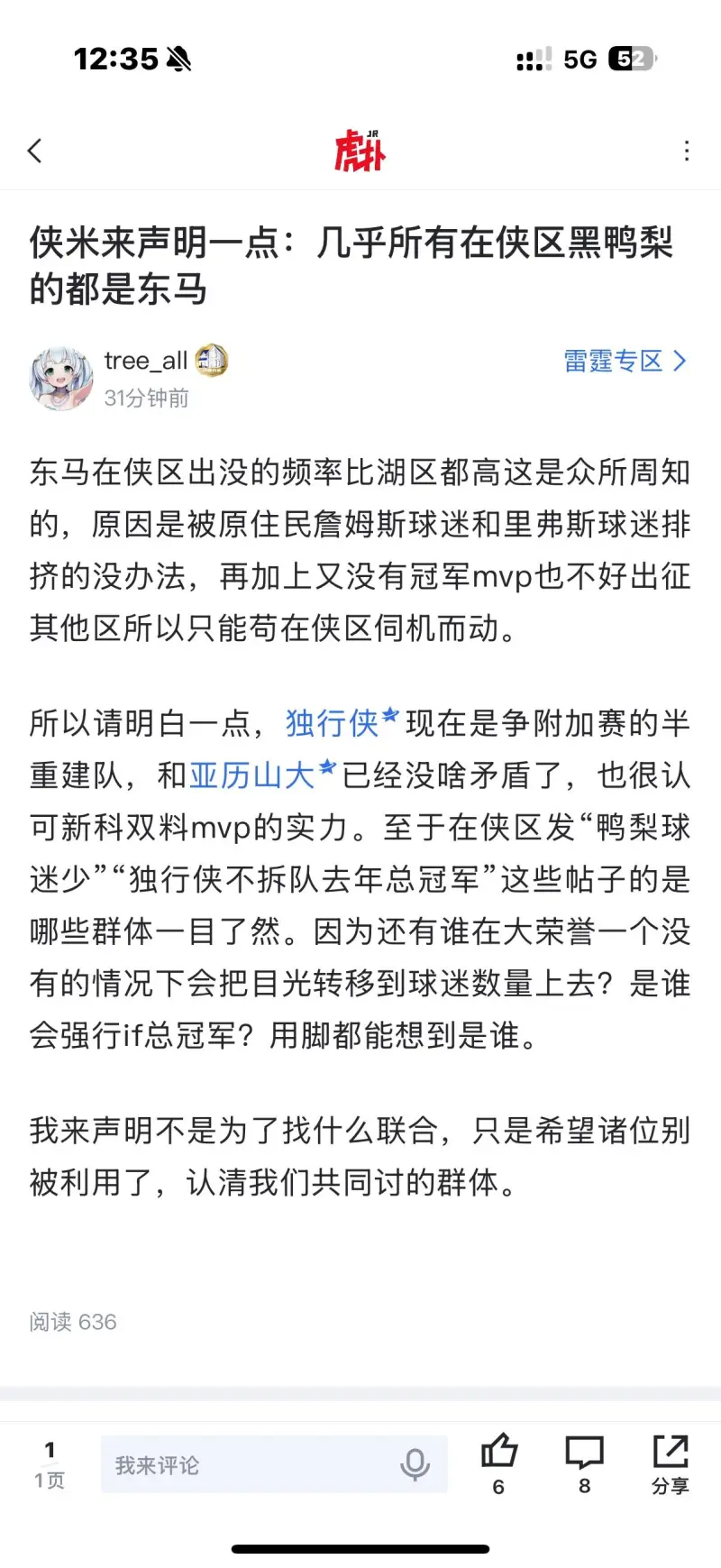This screenshot has width=721, height=1568.
Task: Open the 雷霆专区 forum section link
Action: (624, 362)
